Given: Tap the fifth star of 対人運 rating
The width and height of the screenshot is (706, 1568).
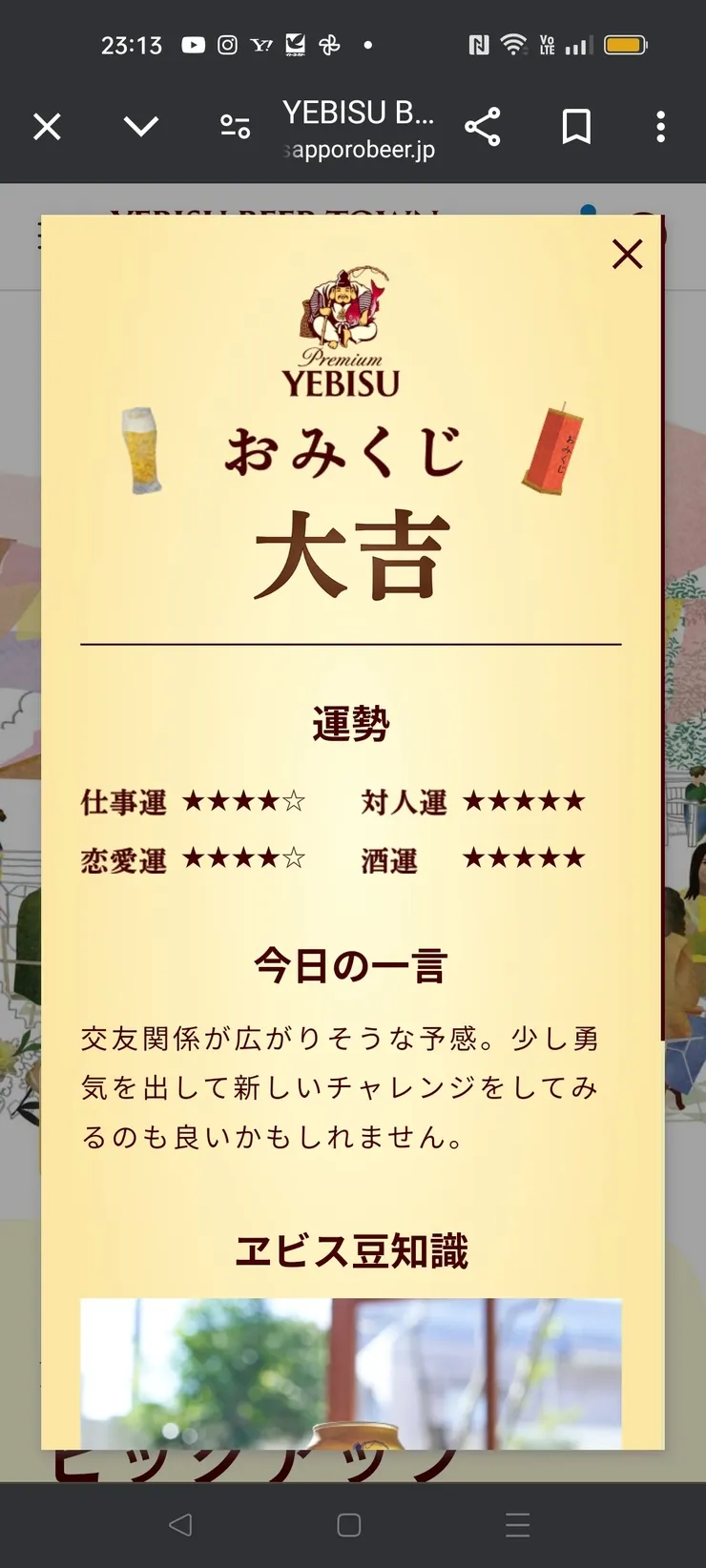Looking at the screenshot, I should coord(573,801).
